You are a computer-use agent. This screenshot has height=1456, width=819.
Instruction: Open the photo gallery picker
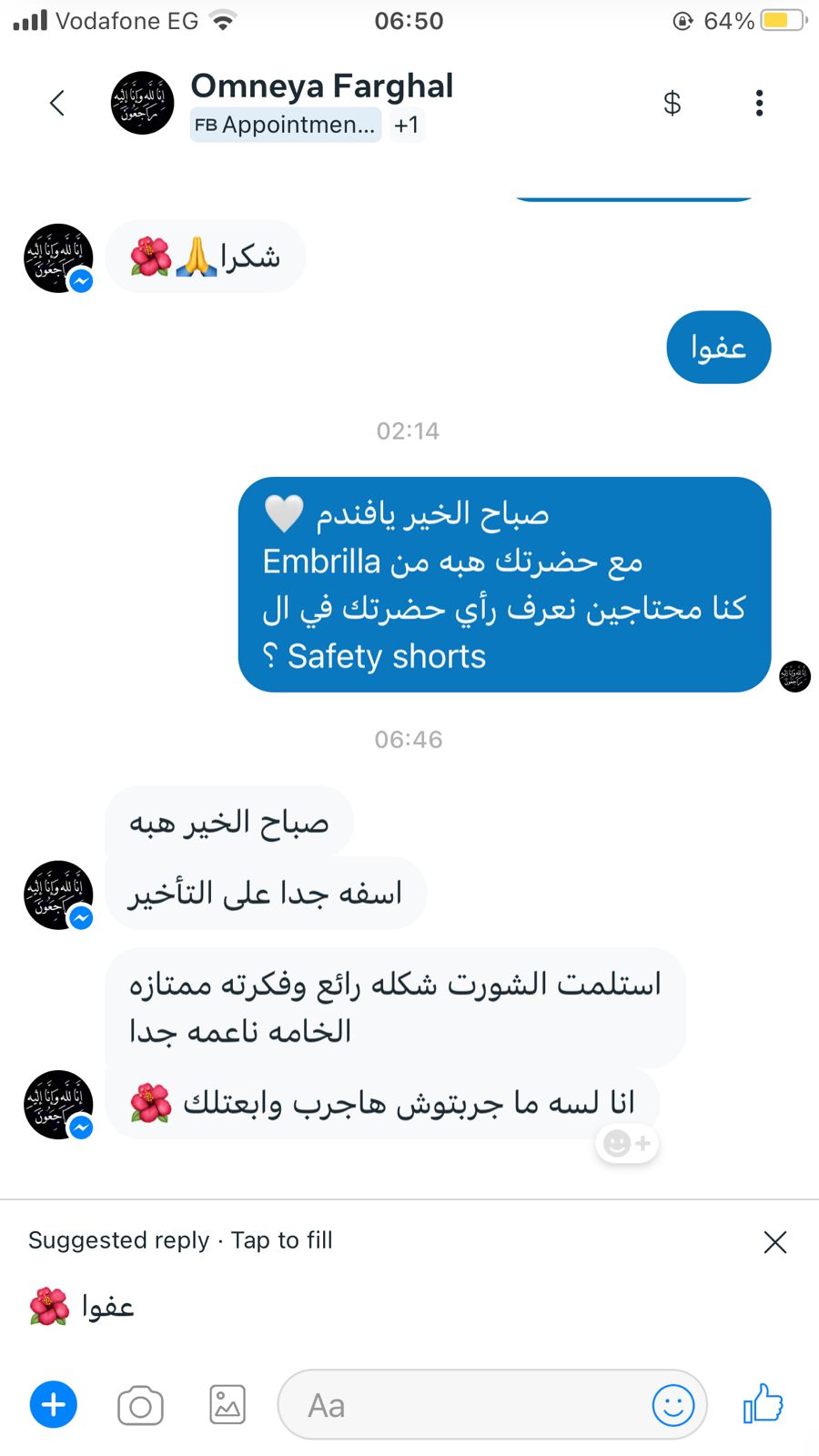(x=227, y=1405)
